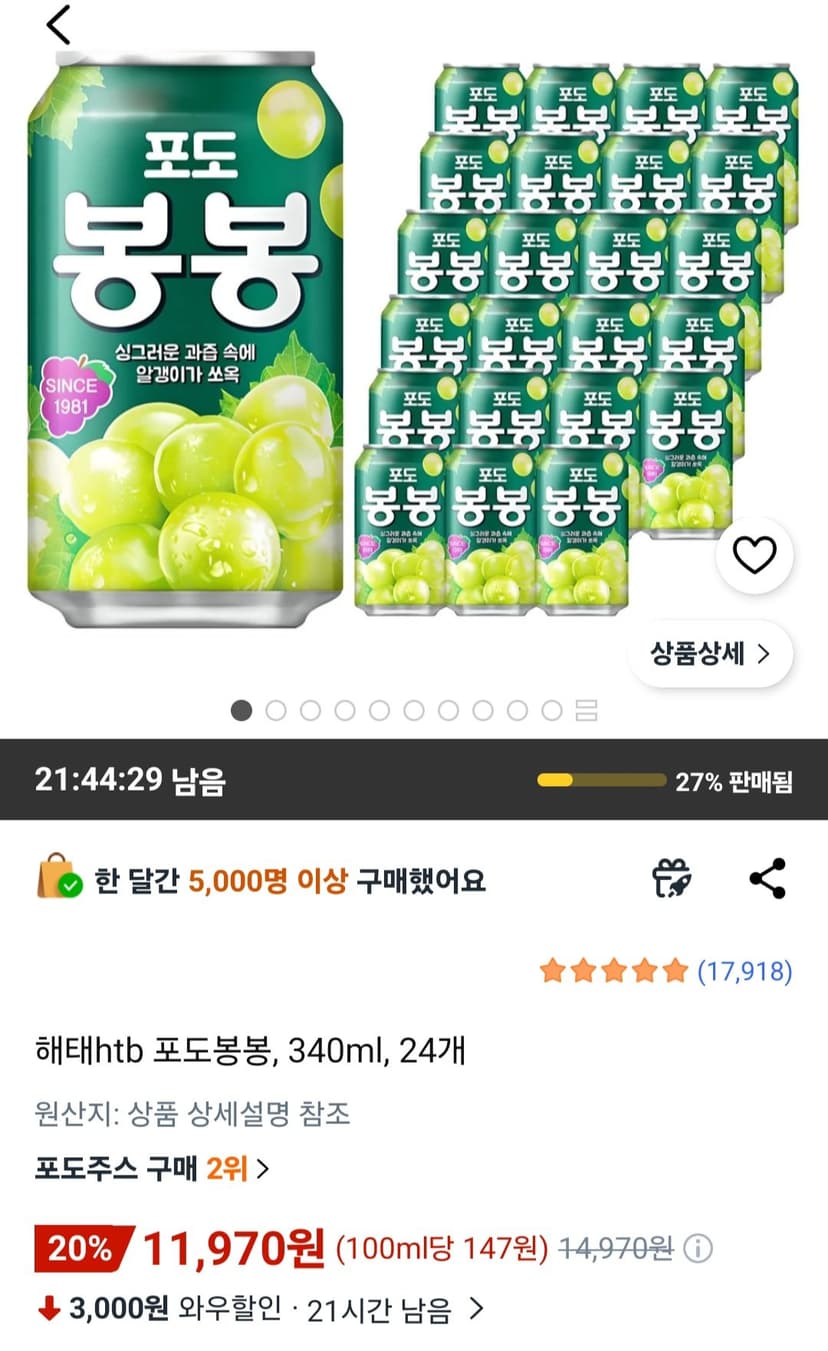Tap the gift icon next to share

[672, 879]
